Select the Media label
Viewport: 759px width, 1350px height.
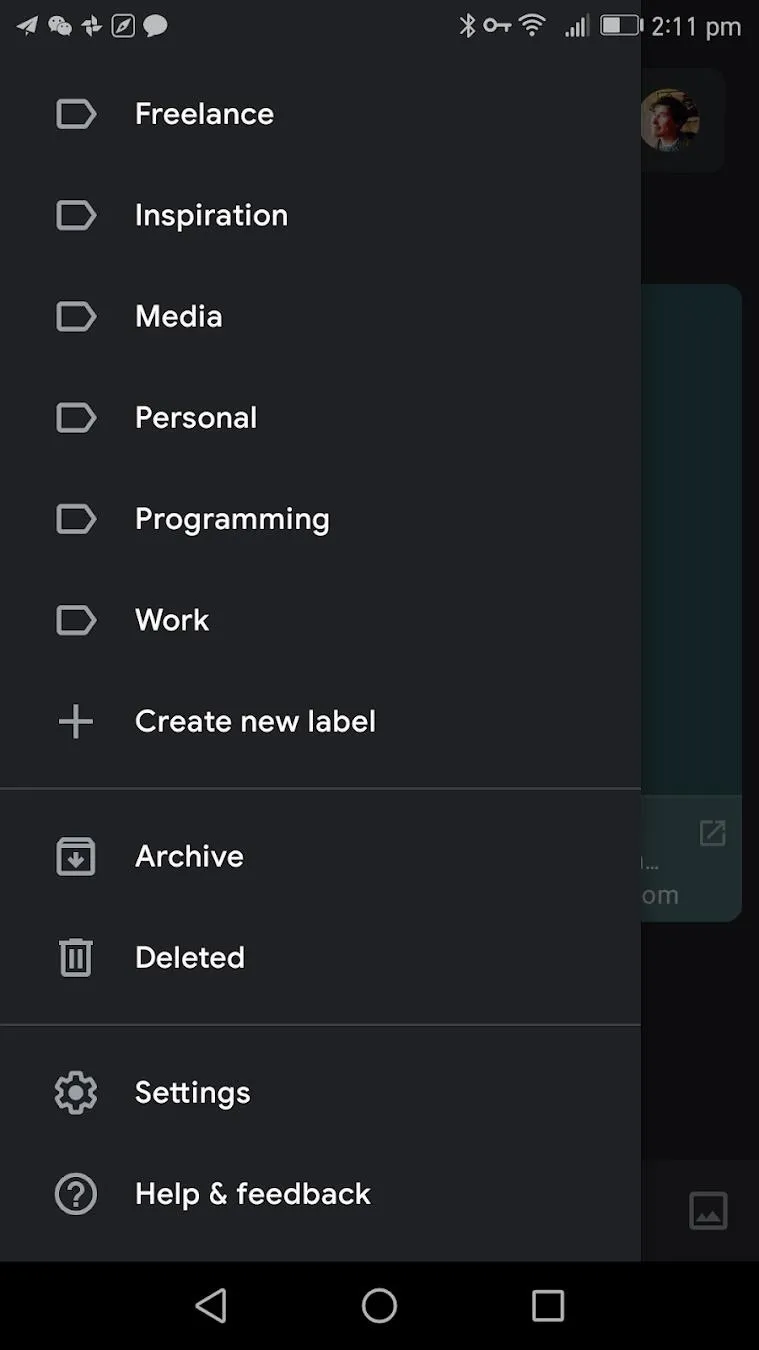pyautogui.click(x=320, y=316)
